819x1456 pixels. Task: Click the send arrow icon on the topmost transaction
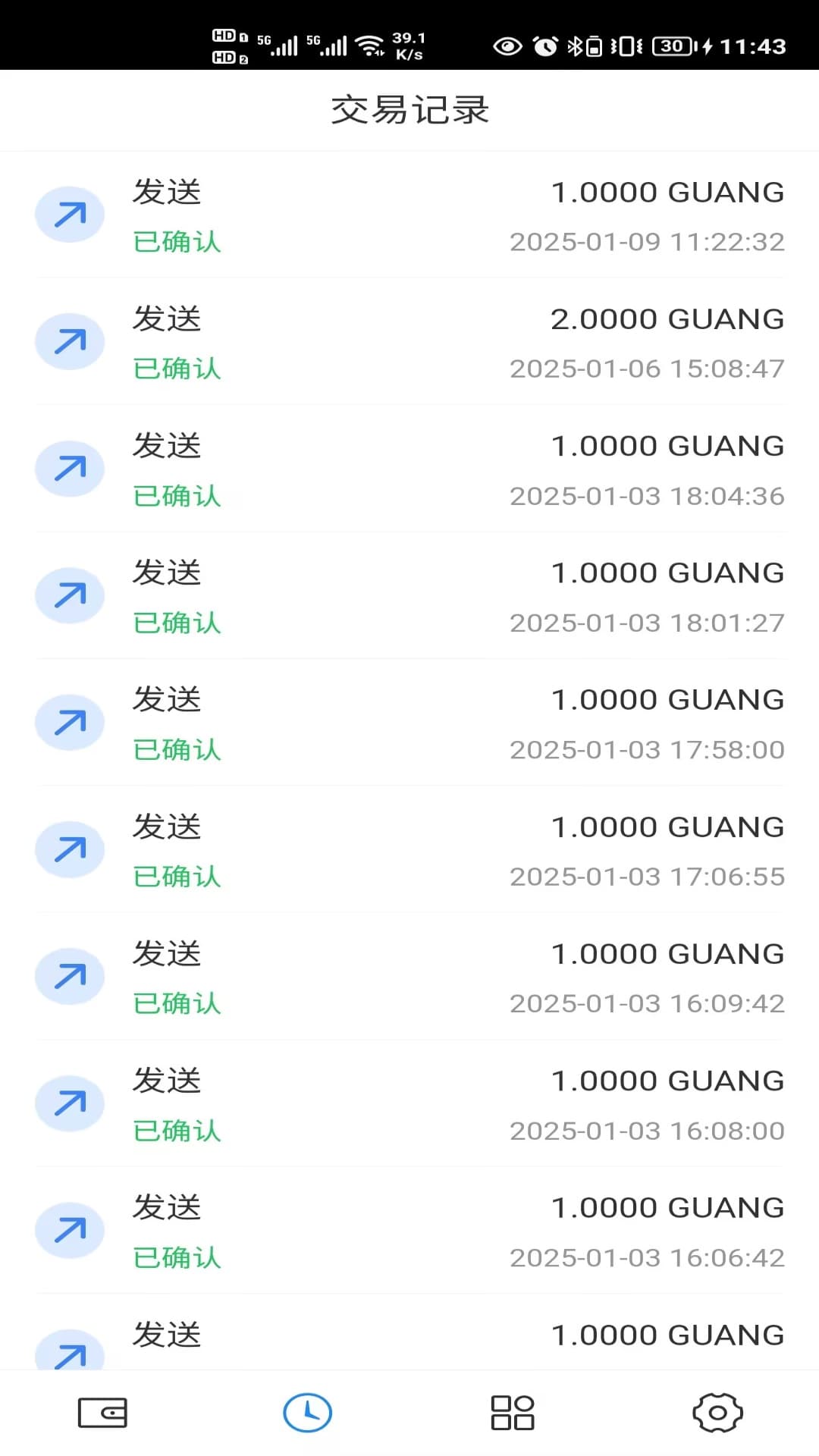coord(70,215)
